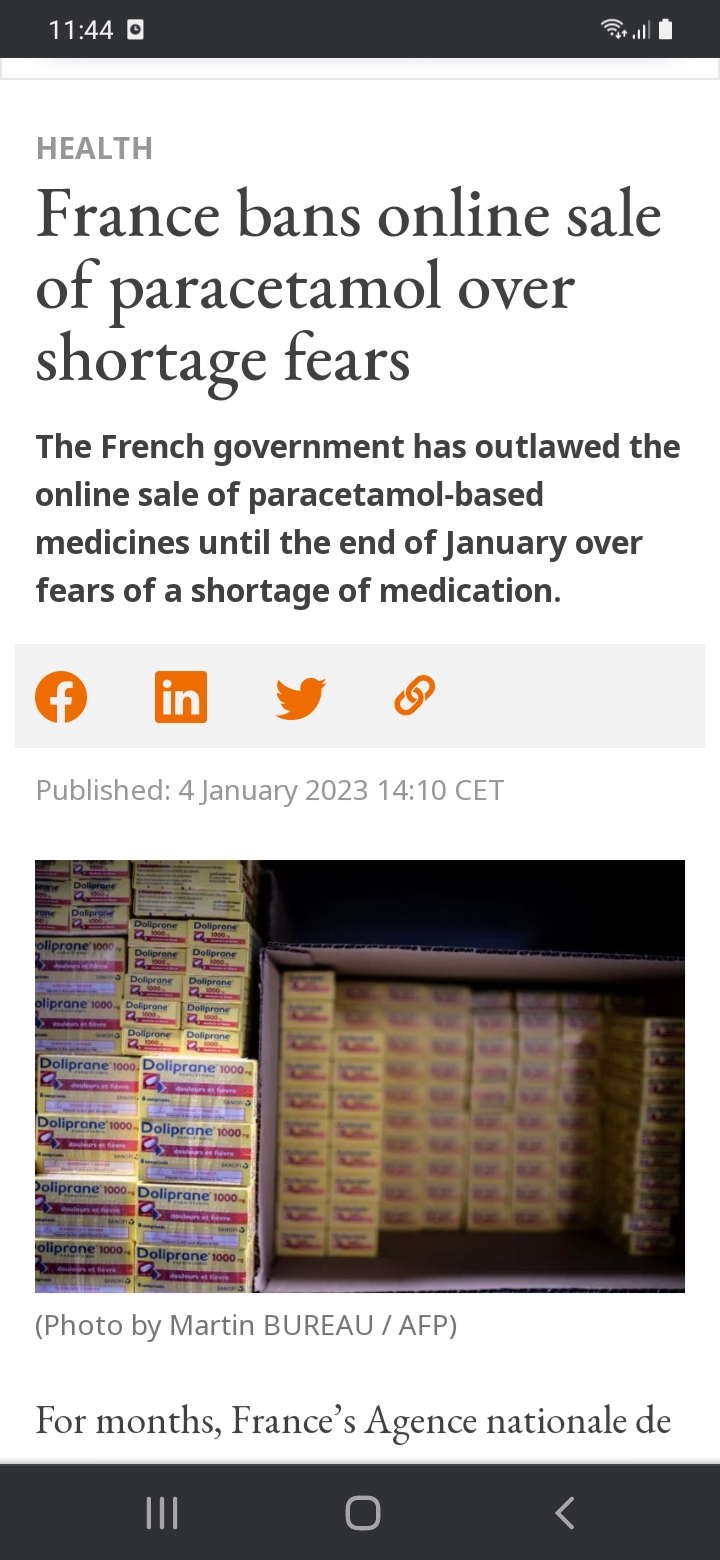
Task: Copy the article link
Action: click(414, 695)
